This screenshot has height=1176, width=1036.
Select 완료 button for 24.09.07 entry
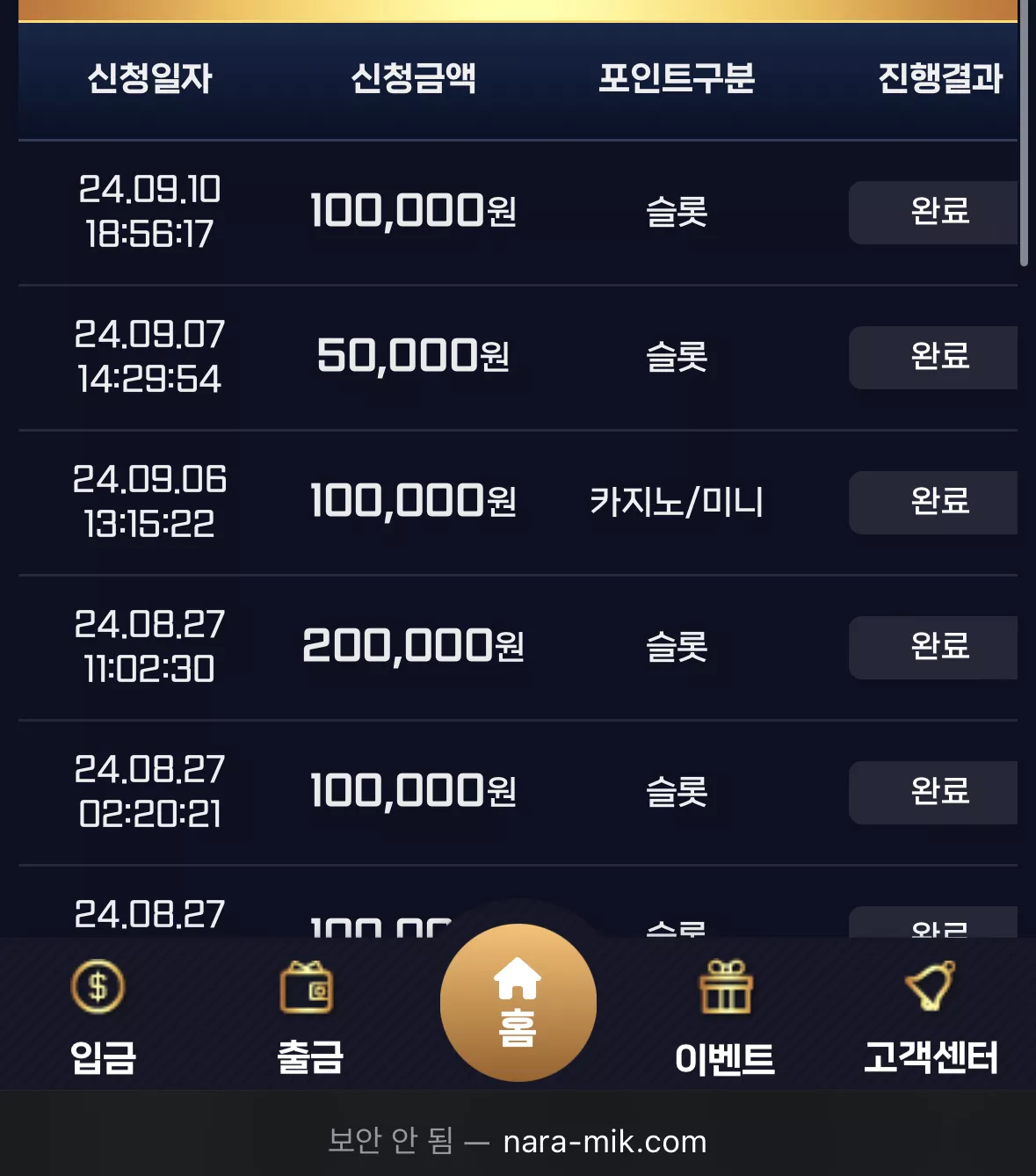point(933,357)
